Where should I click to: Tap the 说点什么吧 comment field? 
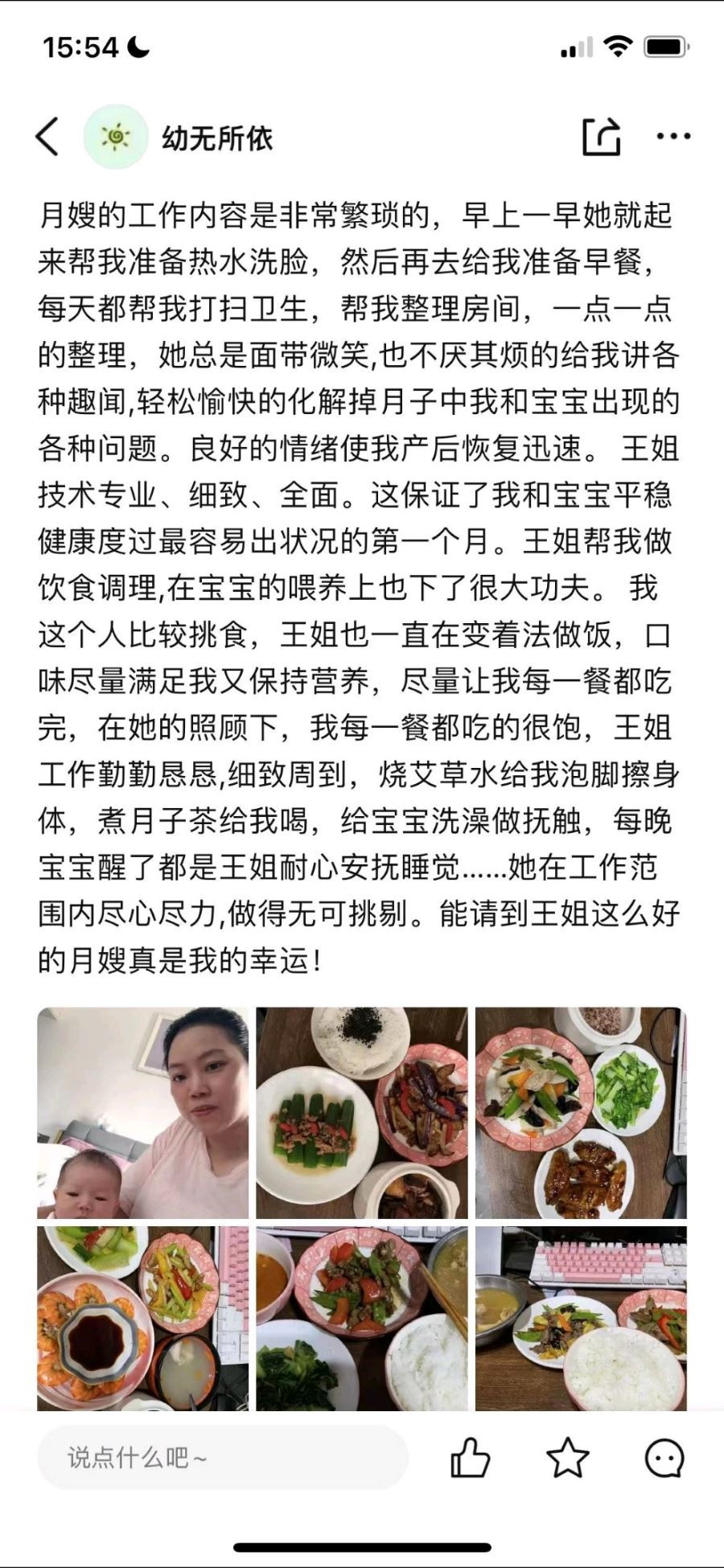223,1457
